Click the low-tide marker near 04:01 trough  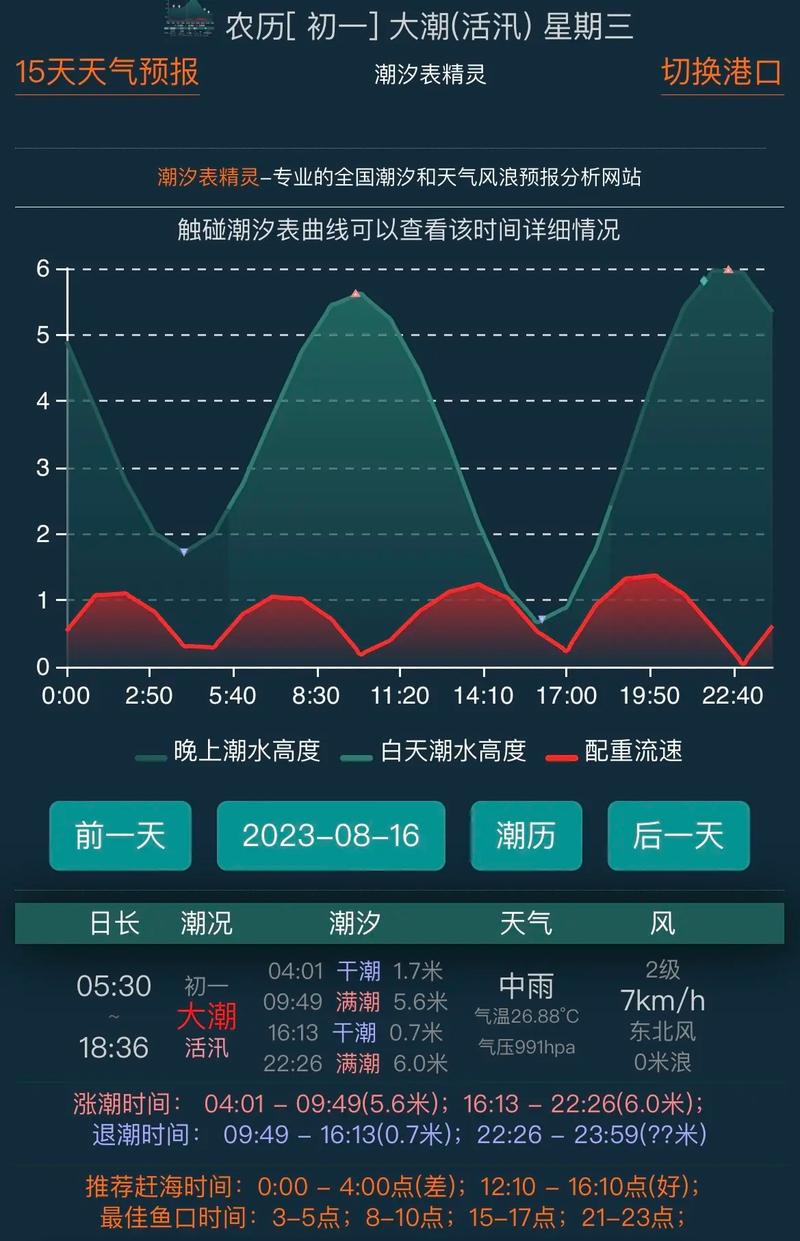pyautogui.click(x=183, y=552)
